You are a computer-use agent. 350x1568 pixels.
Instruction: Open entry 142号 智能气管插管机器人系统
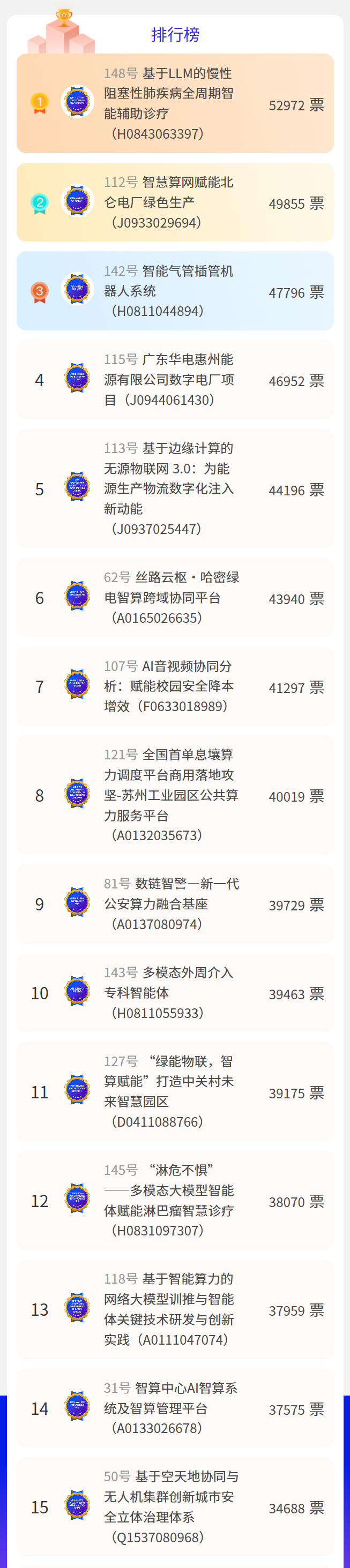[x=168, y=291]
